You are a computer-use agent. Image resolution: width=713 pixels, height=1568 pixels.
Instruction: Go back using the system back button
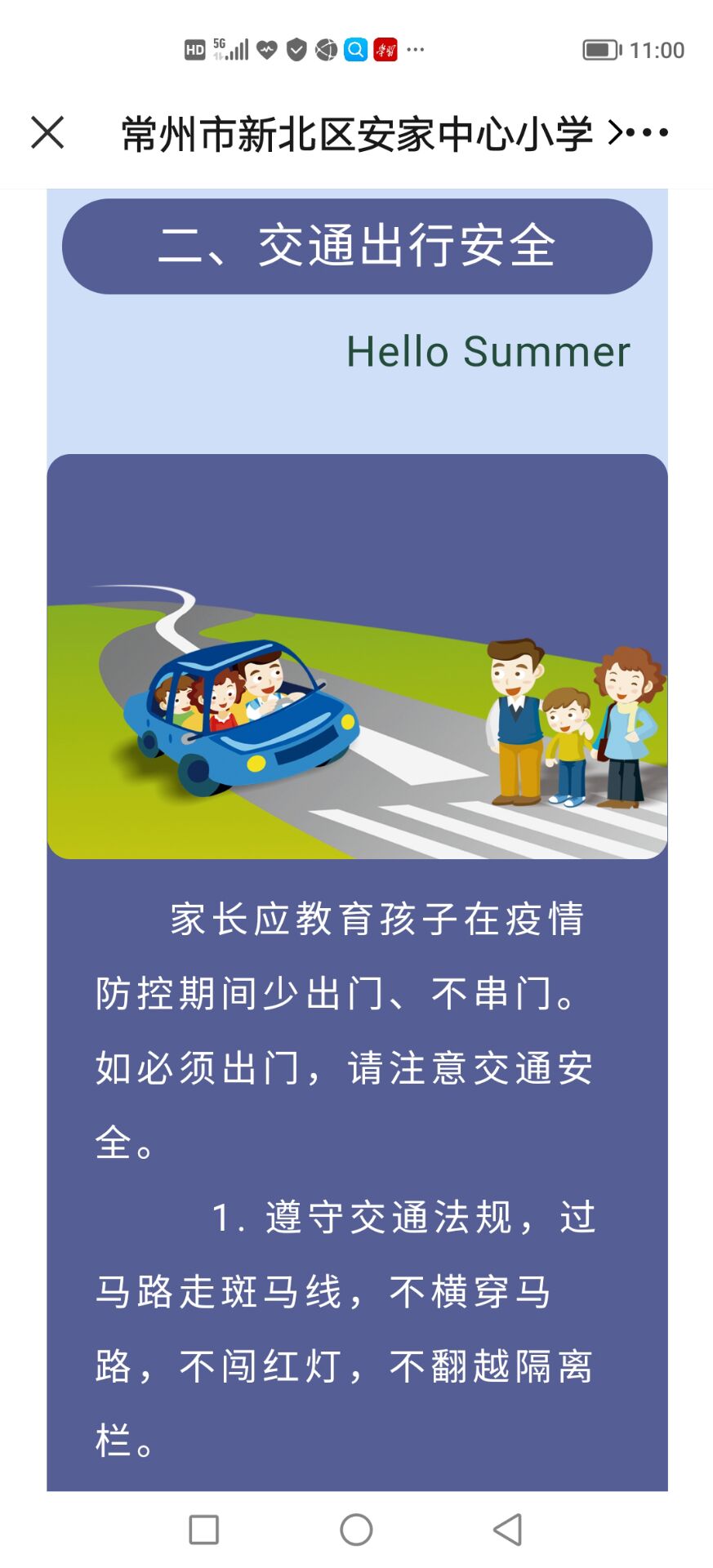coord(508,1529)
